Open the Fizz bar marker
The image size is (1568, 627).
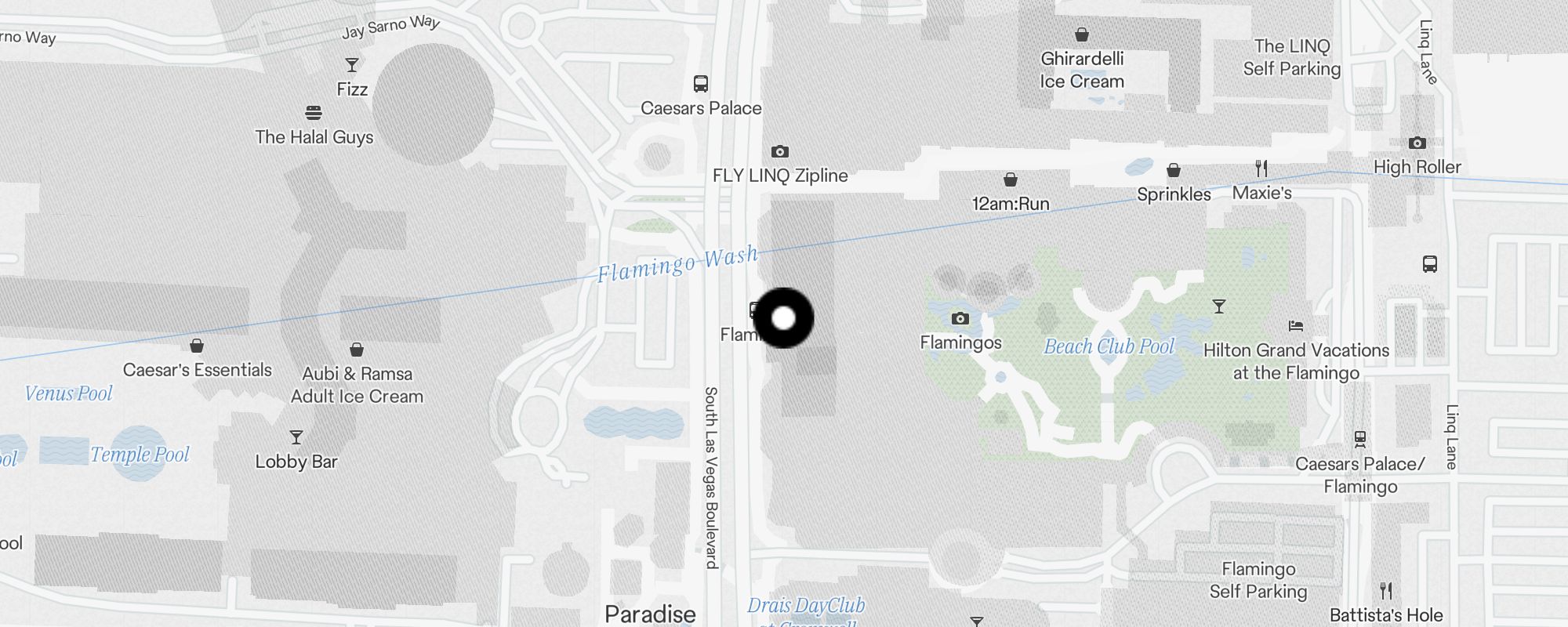(x=352, y=65)
